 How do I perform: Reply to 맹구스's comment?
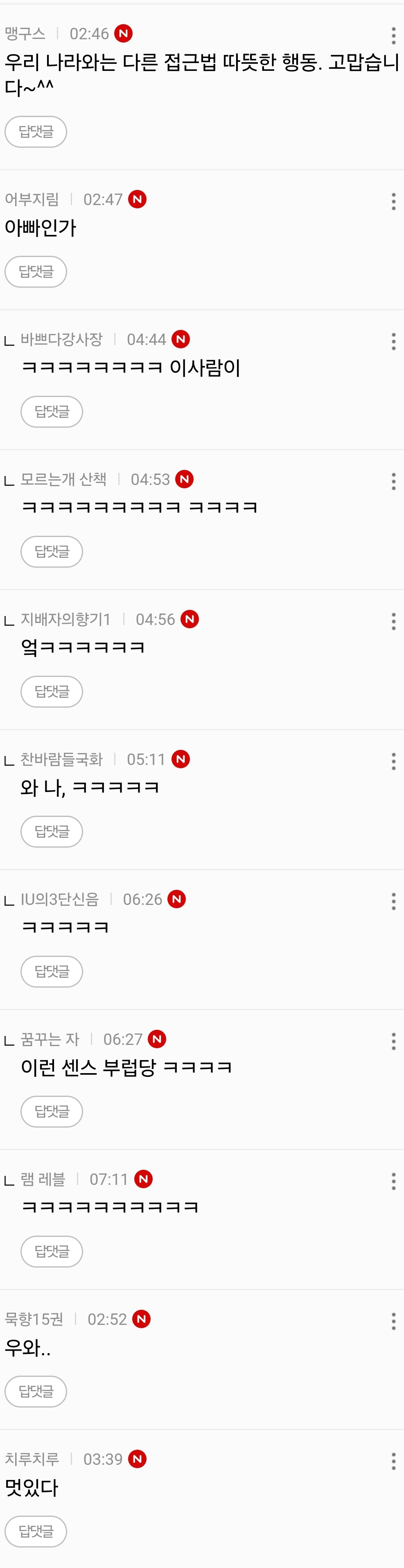pos(36,131)
